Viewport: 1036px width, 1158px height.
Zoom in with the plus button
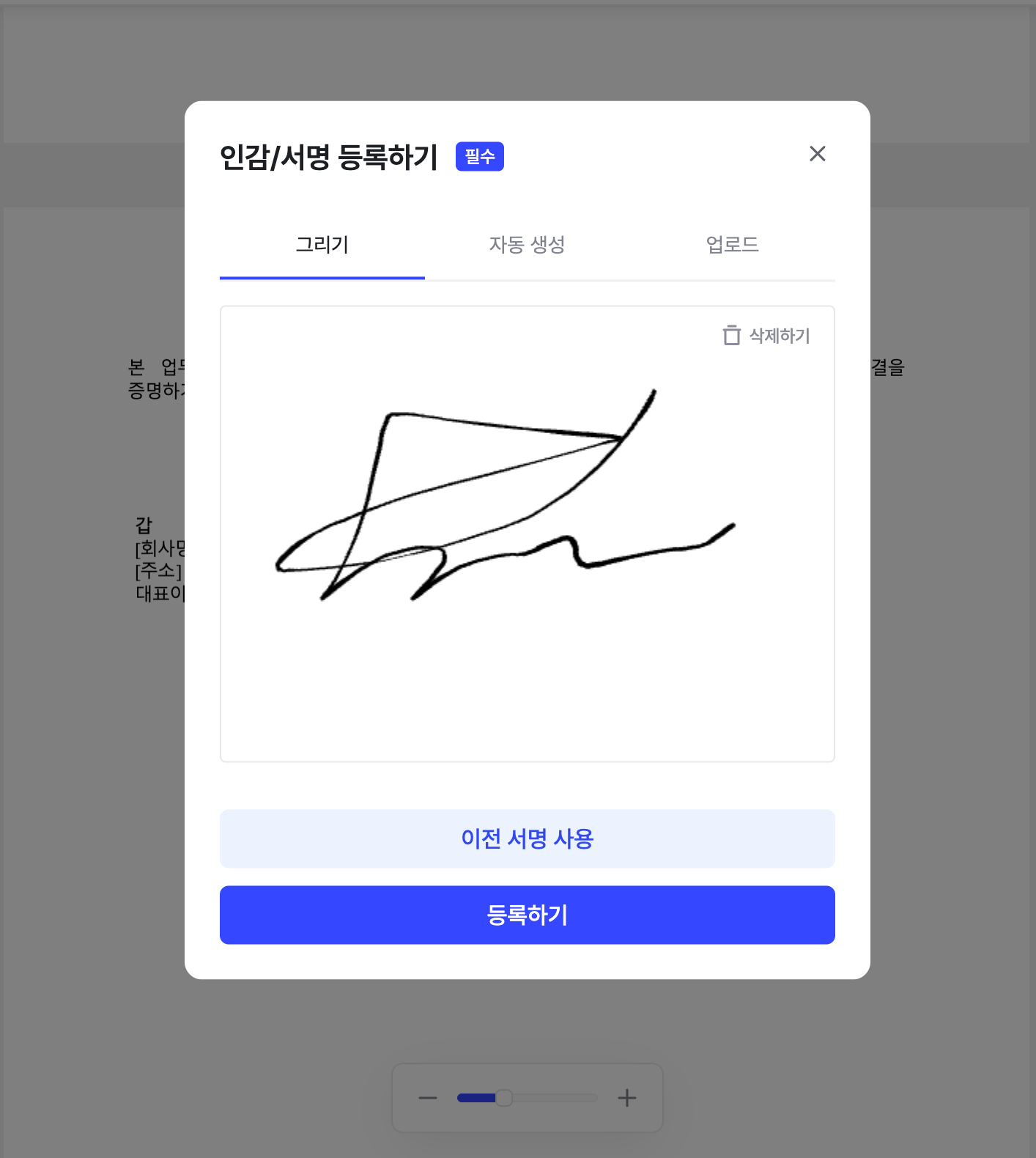pos(627,1098)
